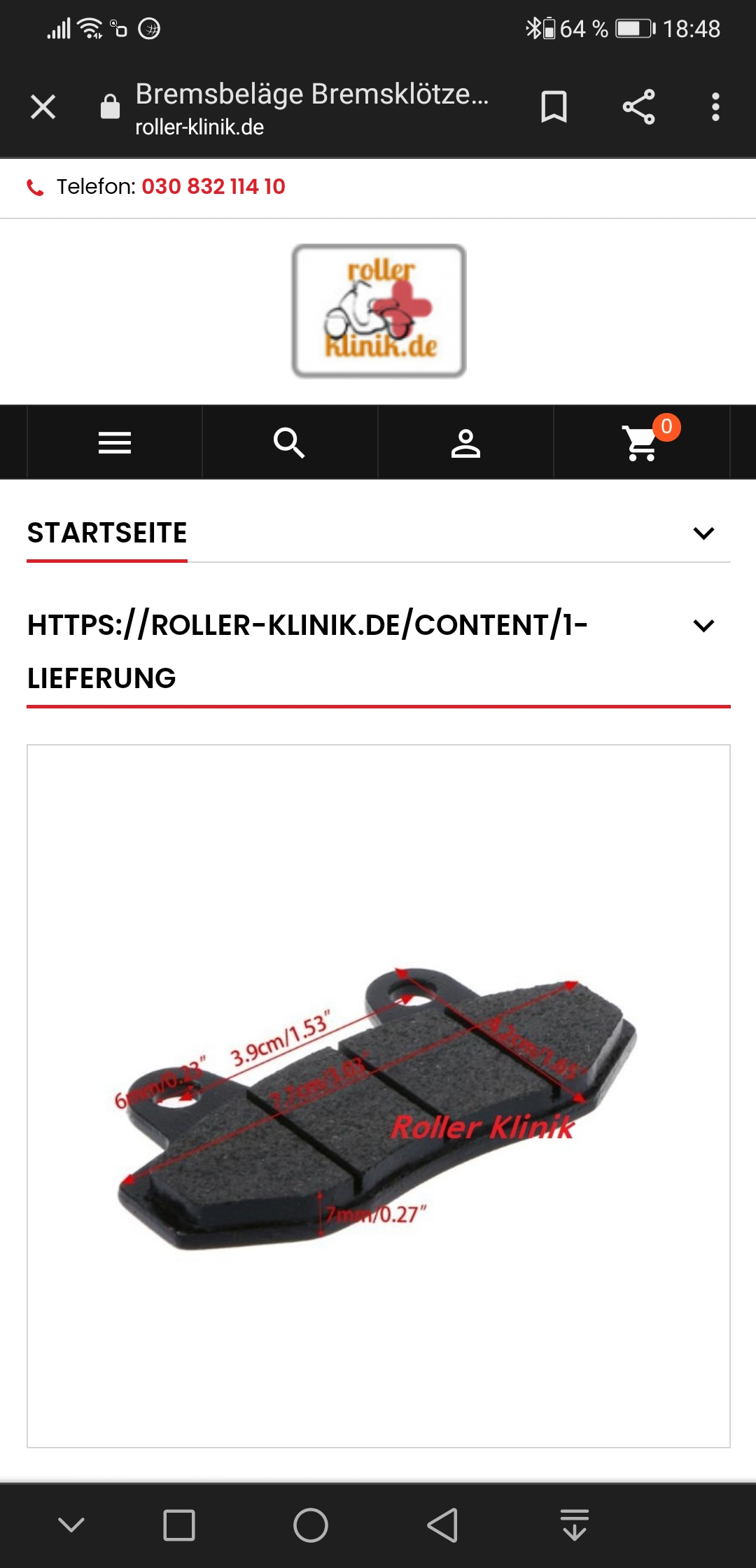Call phone number 030 832 114 10
This screenshot has height=1568, width=756.
point(213,187)
